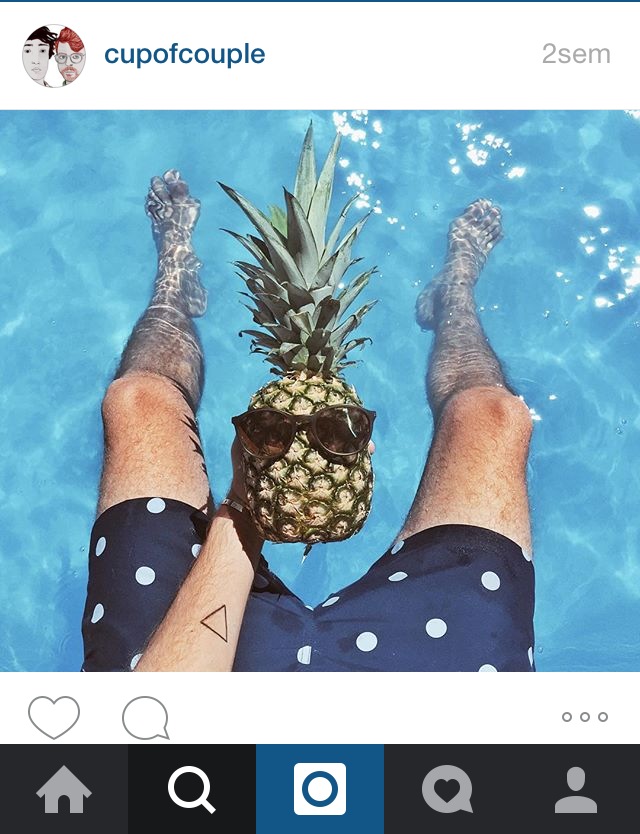Viewport: 640px width, 834px height.
Task: Go to the Home feed tab
Action: pos(64,790)
